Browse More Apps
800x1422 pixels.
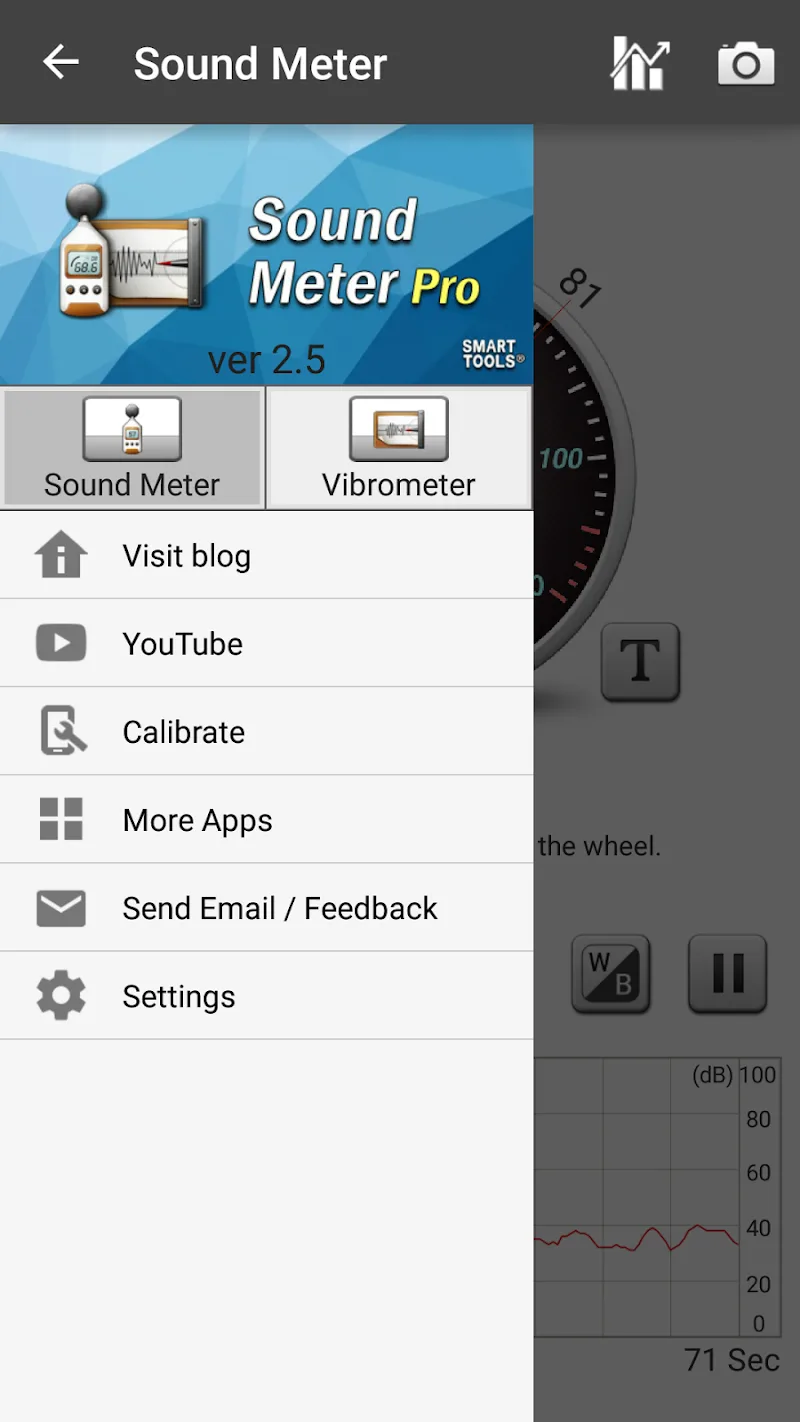pos(266,820)
